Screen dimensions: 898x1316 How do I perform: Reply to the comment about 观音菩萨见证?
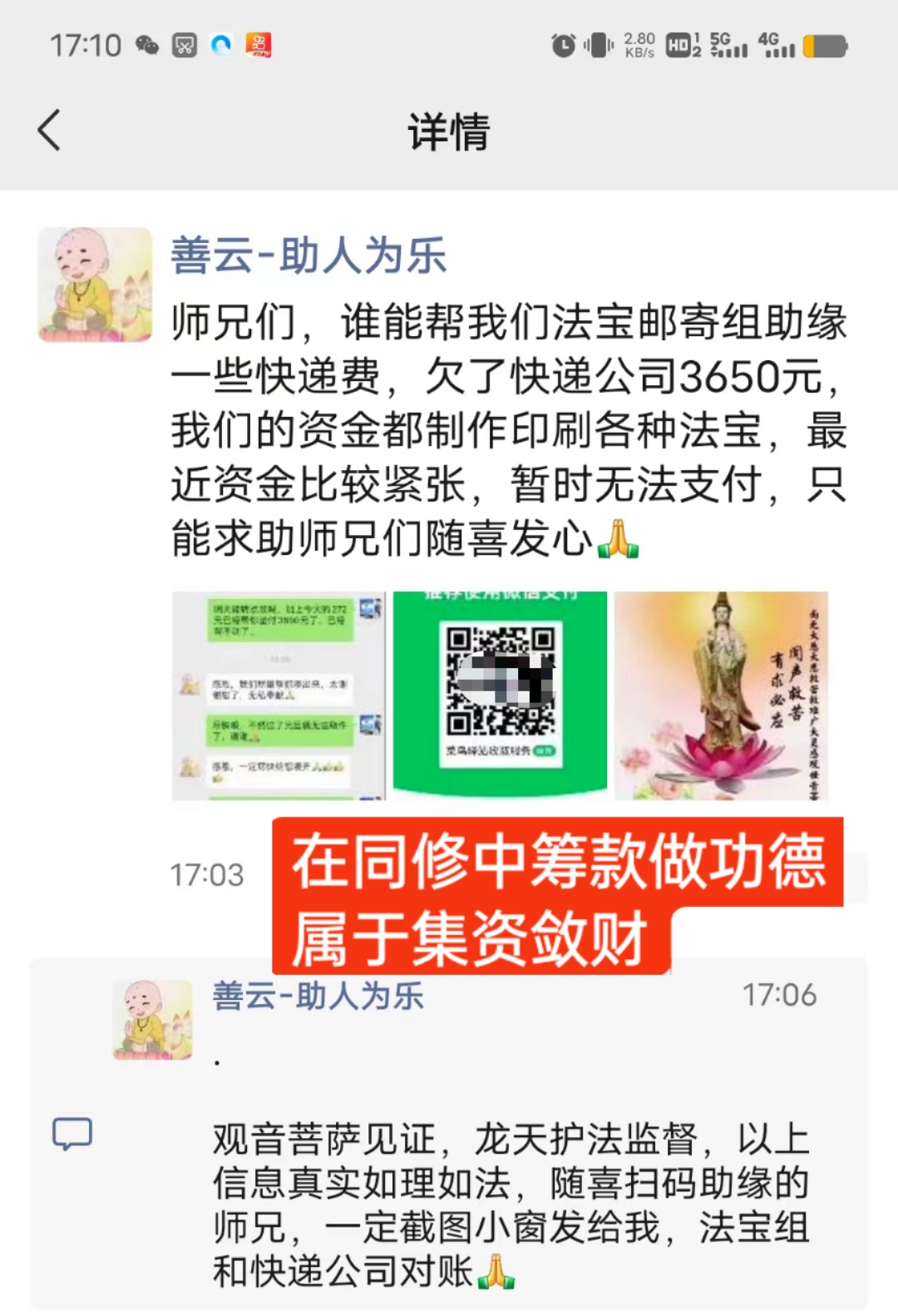511,1204
